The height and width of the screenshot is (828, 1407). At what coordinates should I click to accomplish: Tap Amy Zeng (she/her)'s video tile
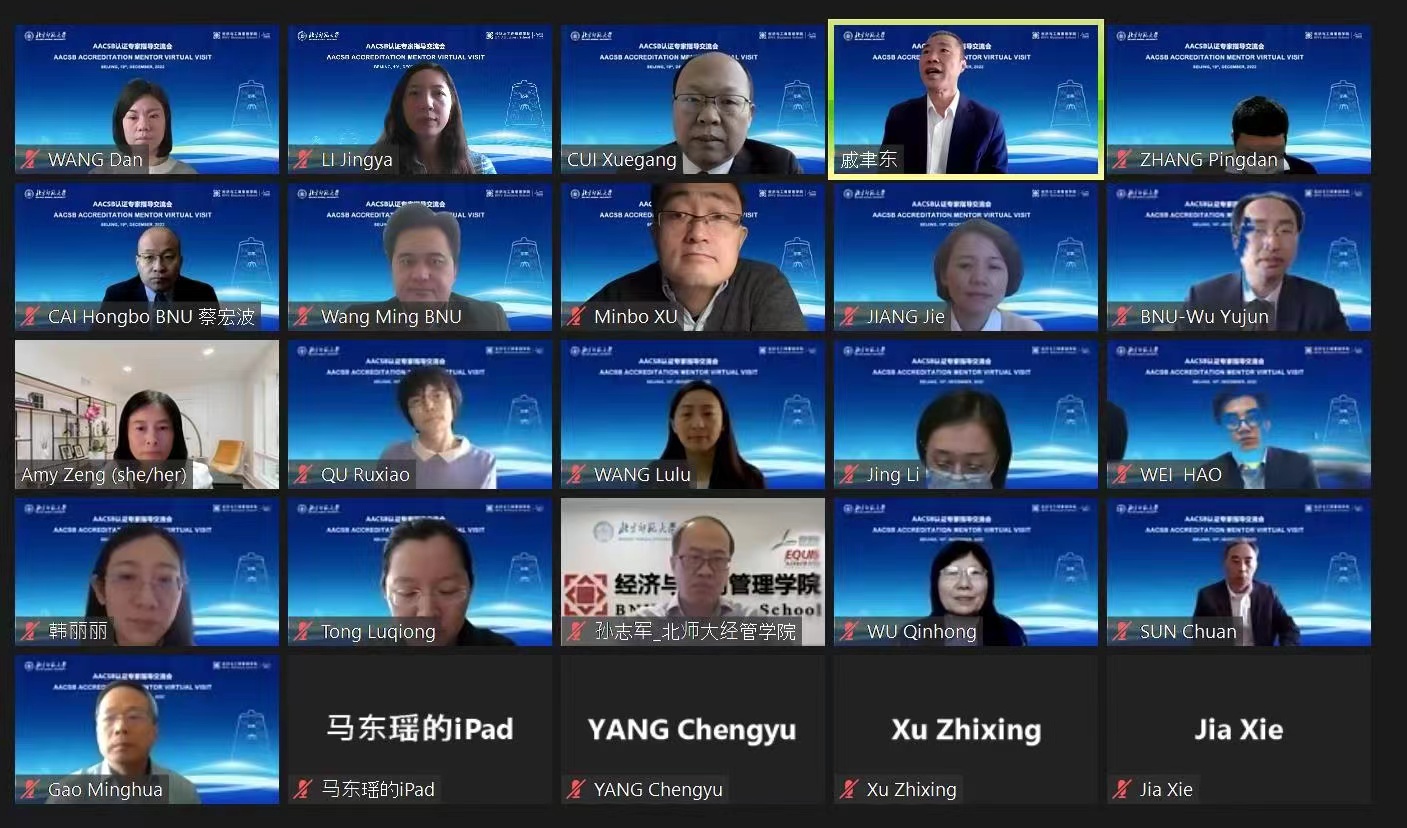tap(147, 414)
